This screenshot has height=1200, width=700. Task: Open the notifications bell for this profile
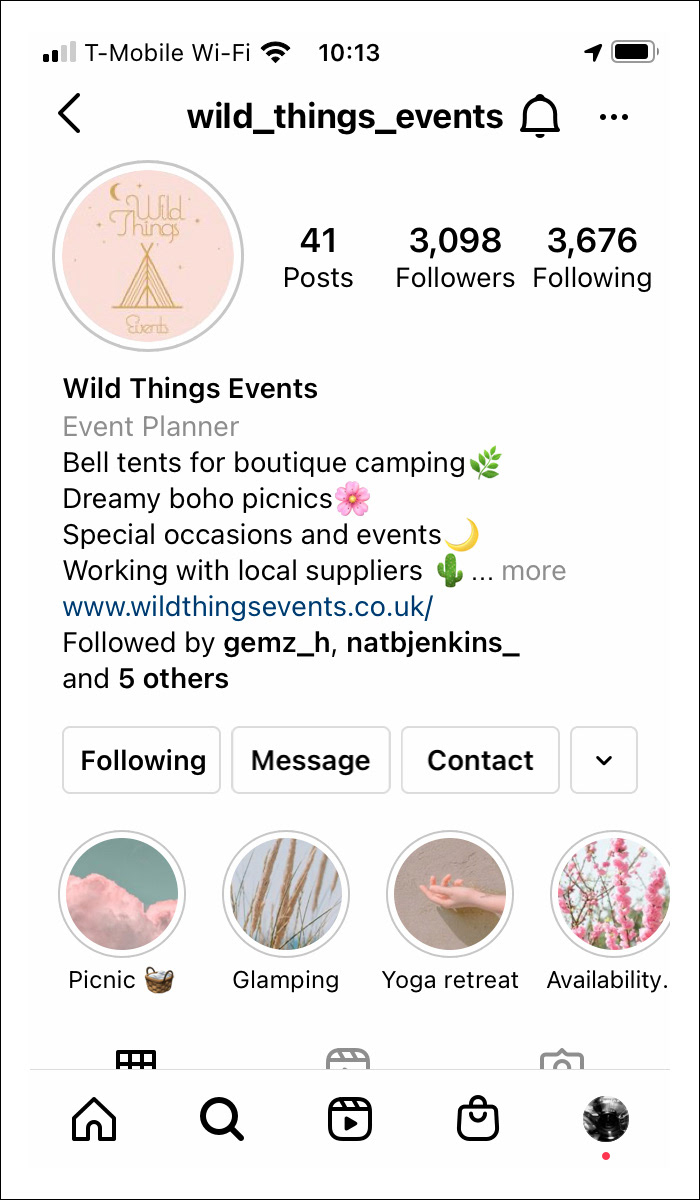(540, 117)
